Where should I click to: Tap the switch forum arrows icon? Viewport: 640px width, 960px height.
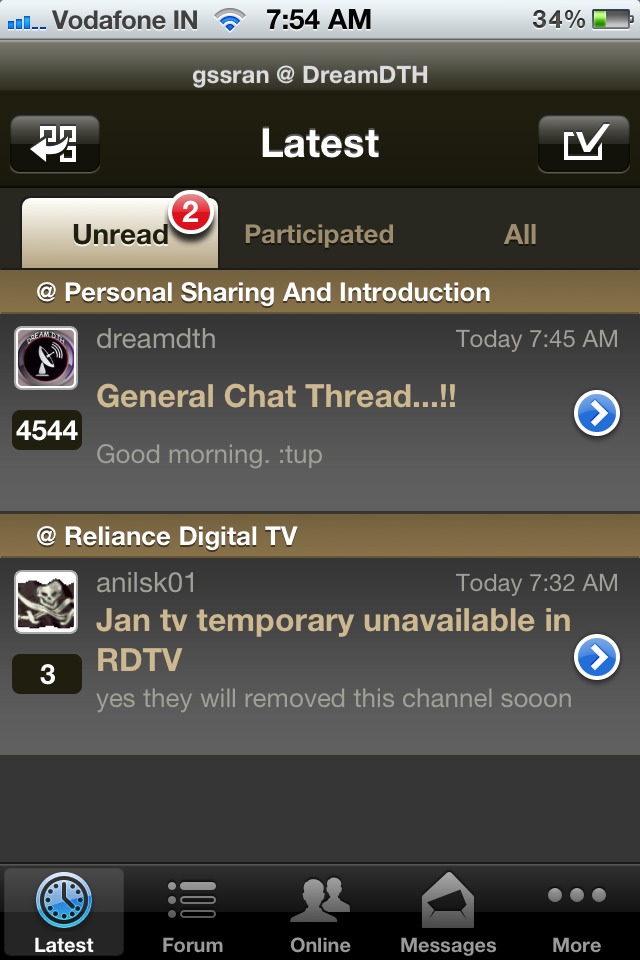point(55,143)
